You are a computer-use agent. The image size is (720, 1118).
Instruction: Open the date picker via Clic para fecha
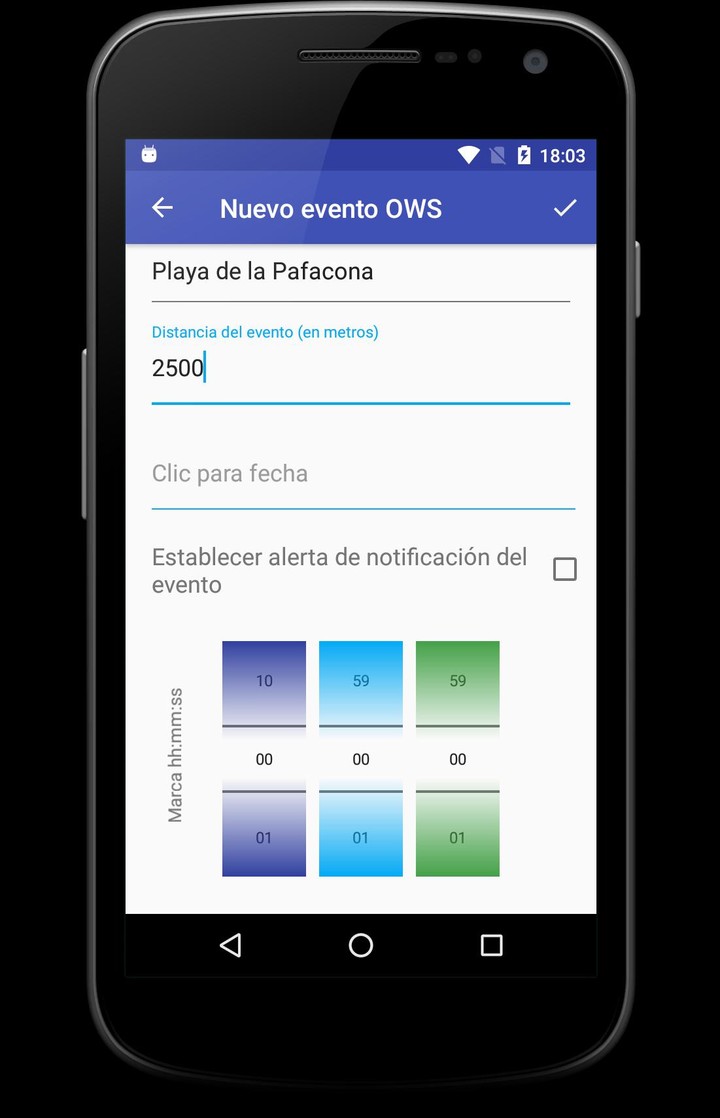(360, 474)
